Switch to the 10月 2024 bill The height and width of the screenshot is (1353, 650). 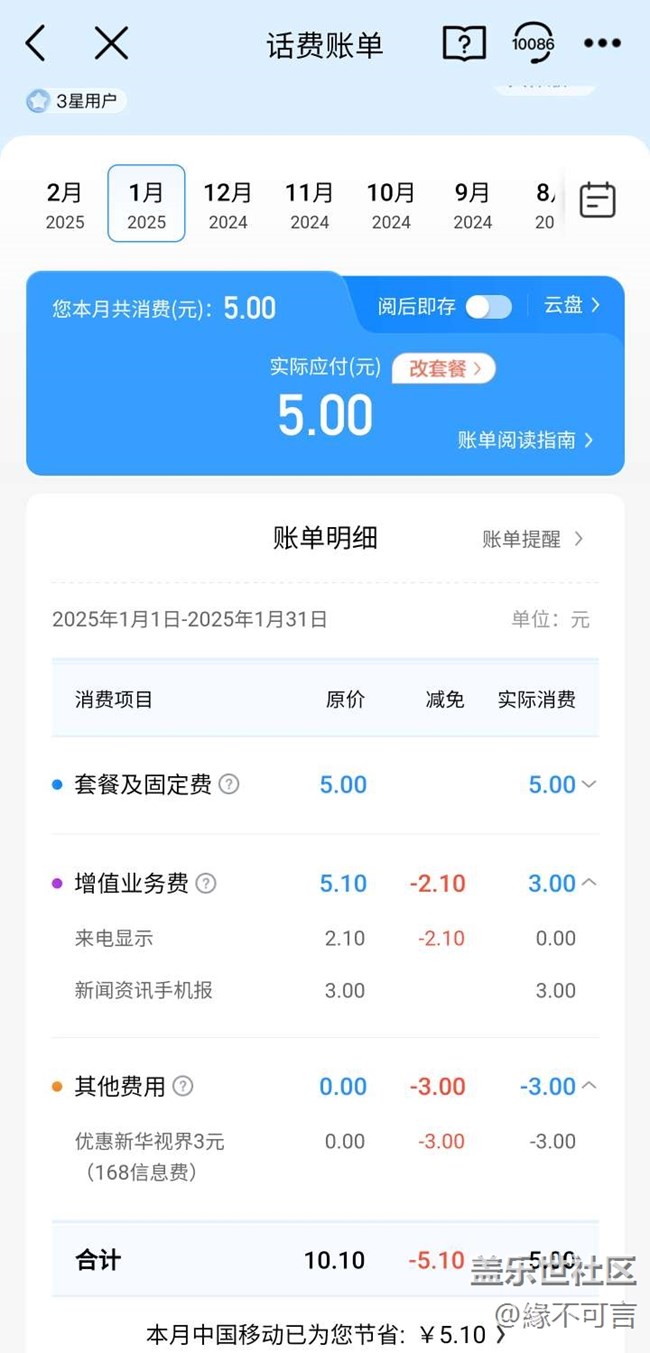click(x=391, y=204)
